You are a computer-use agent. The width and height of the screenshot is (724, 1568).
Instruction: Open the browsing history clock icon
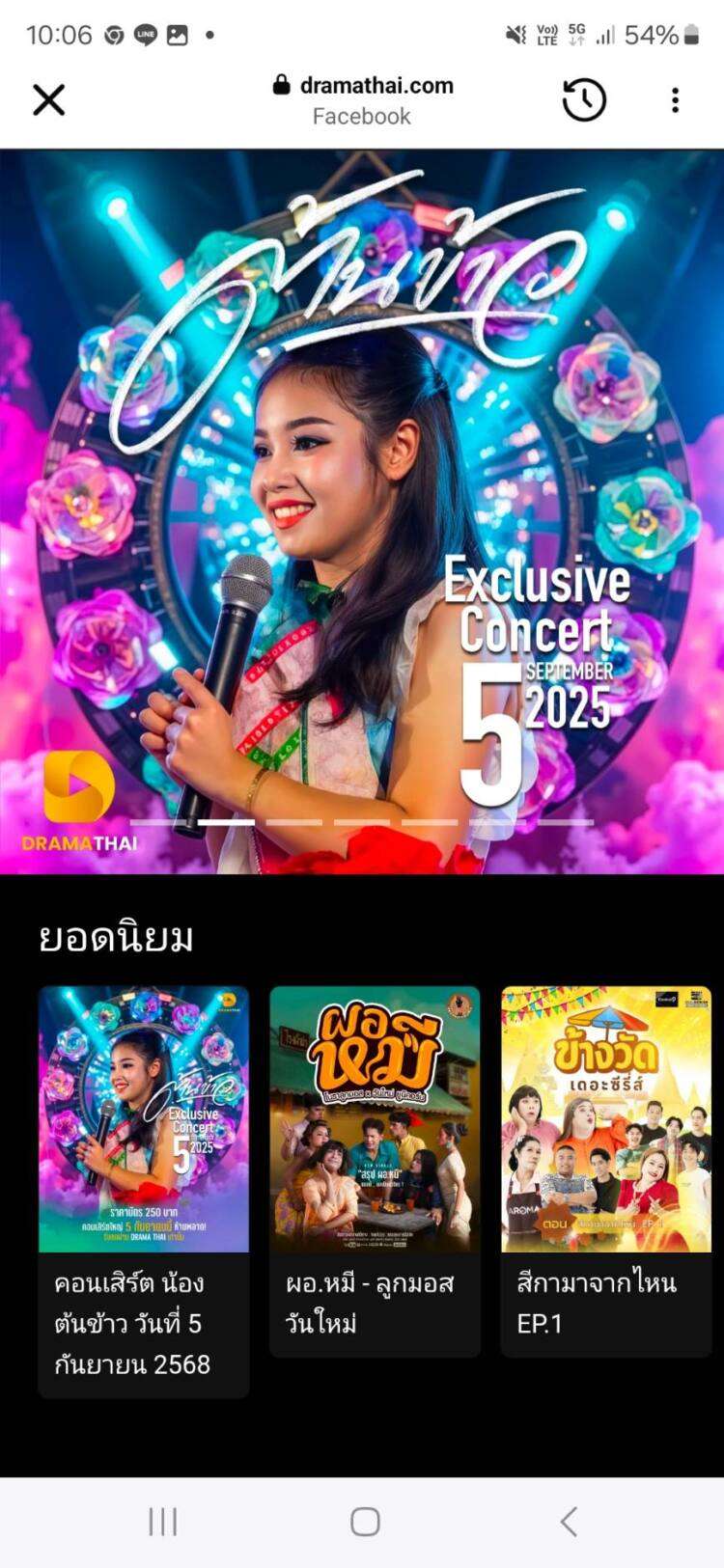(584, 99)
